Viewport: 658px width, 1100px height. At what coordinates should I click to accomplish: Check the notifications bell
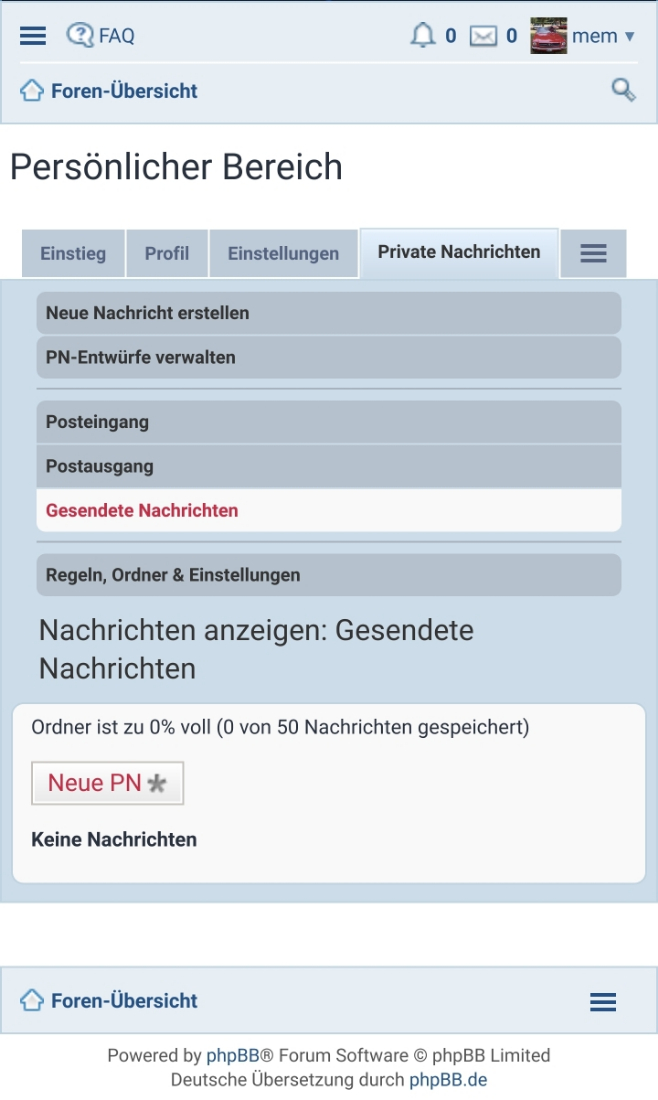point(423,36)
